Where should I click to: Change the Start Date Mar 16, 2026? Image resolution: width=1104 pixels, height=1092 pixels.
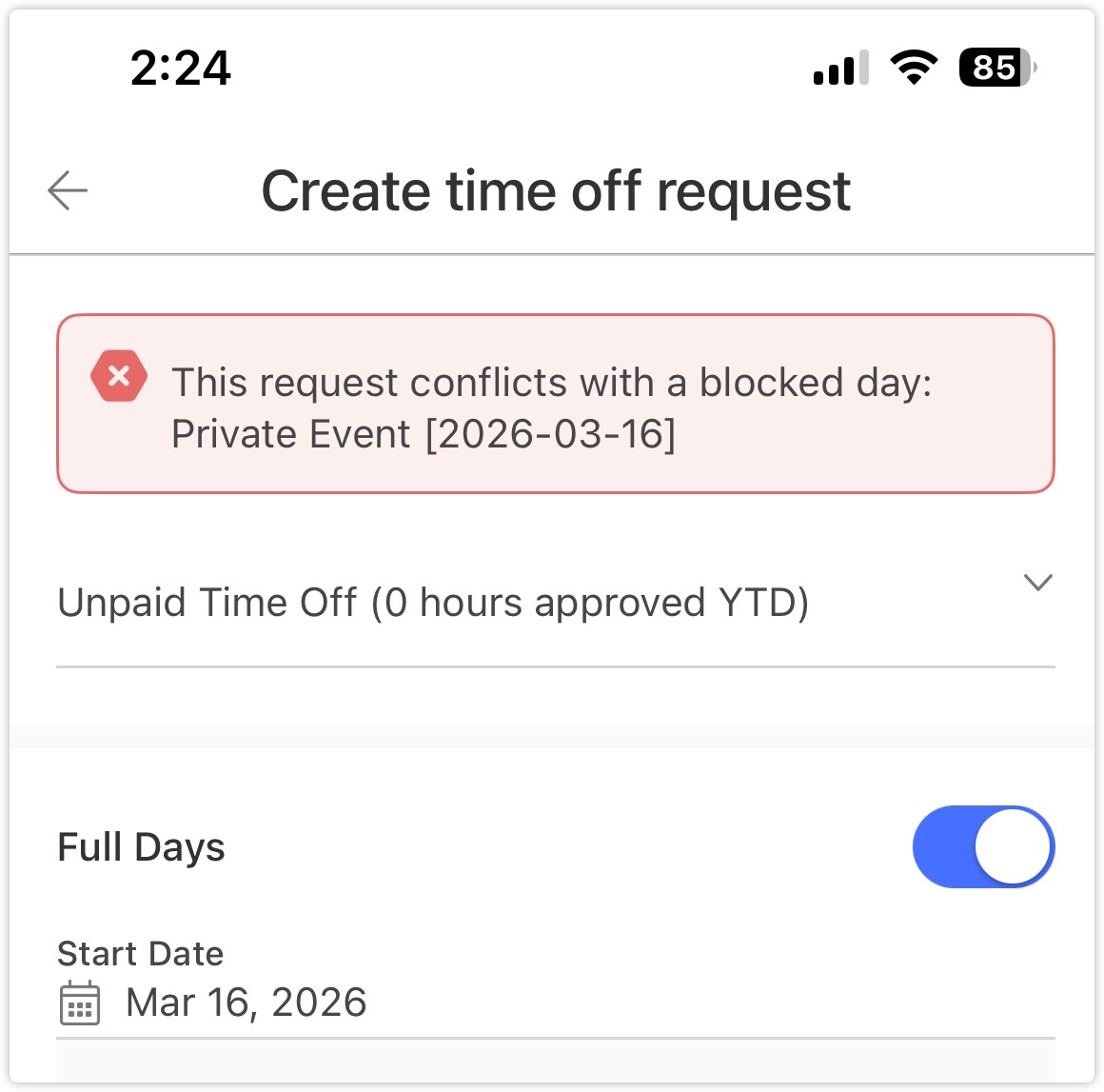pos(246,1003)
